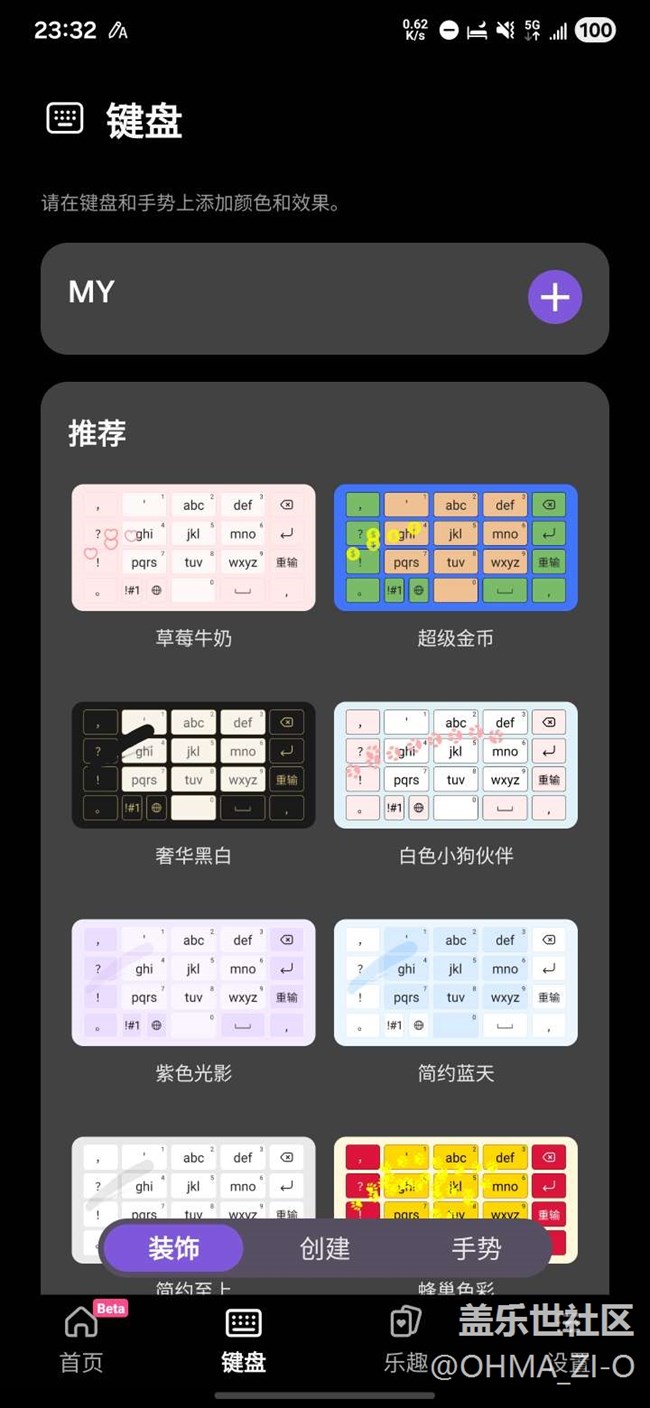This screenshot has height=1408, width=650.
Task: Switch to the 创建 segment
Action: point(325,1248)
